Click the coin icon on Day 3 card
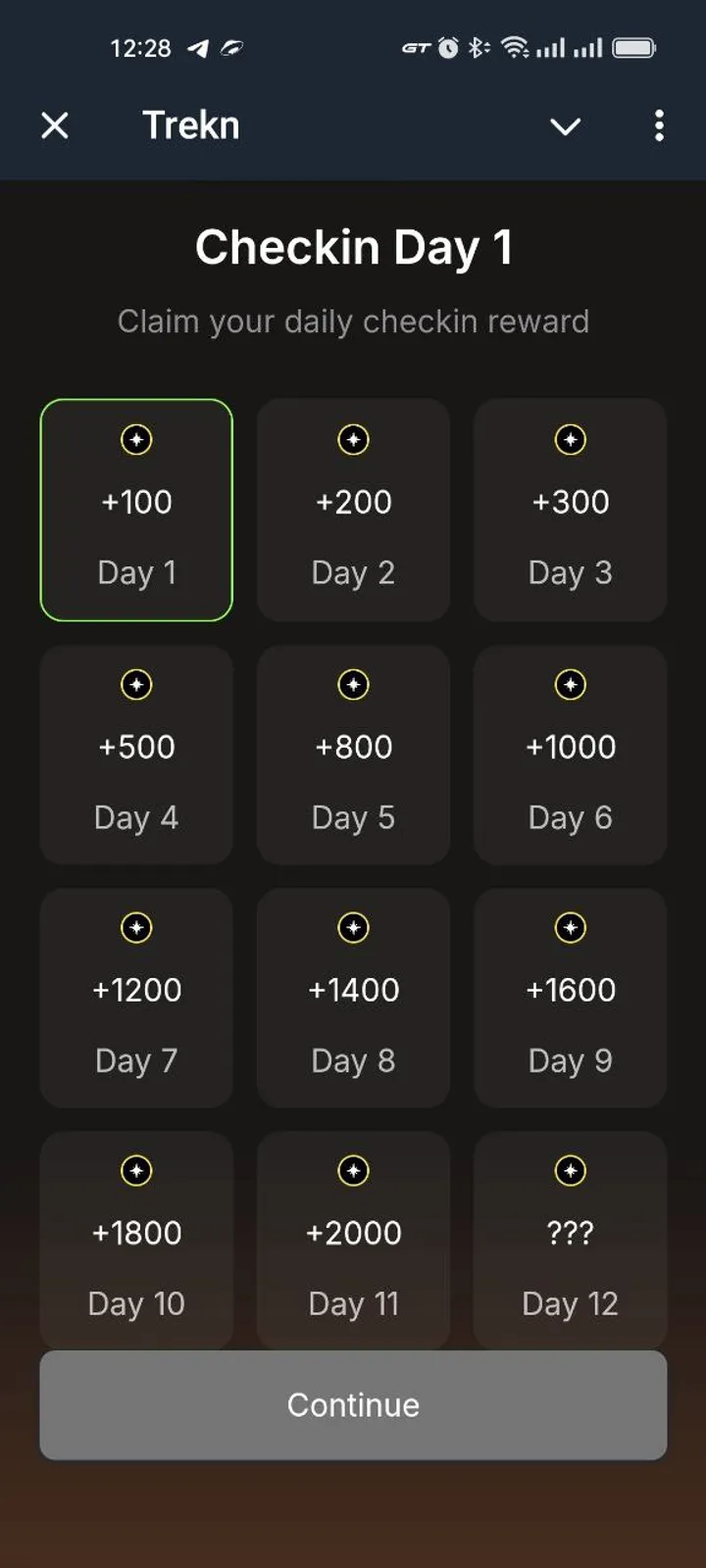 click(570, 440)
